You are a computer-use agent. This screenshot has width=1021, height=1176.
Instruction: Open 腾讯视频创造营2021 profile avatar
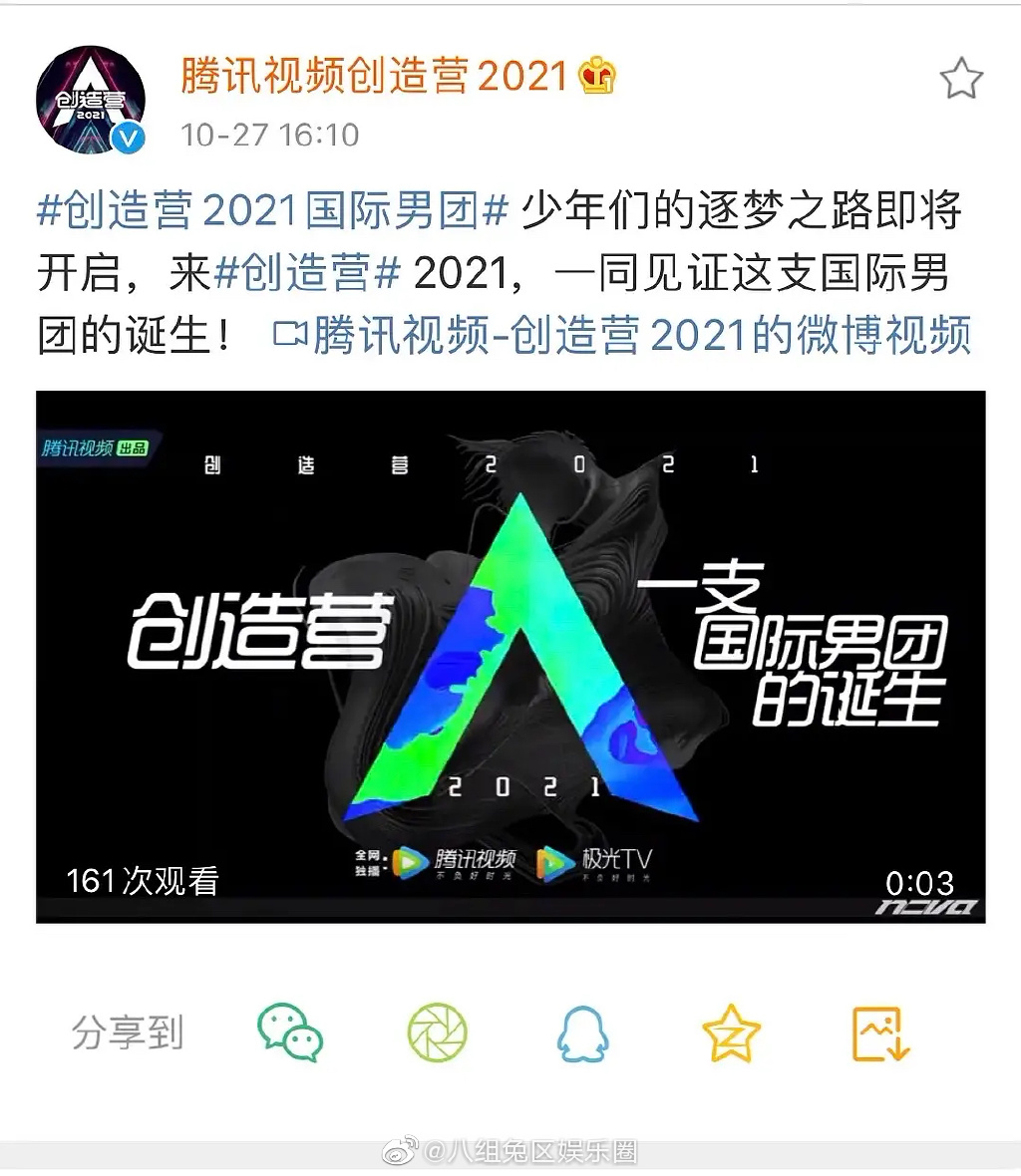(91, 100)
